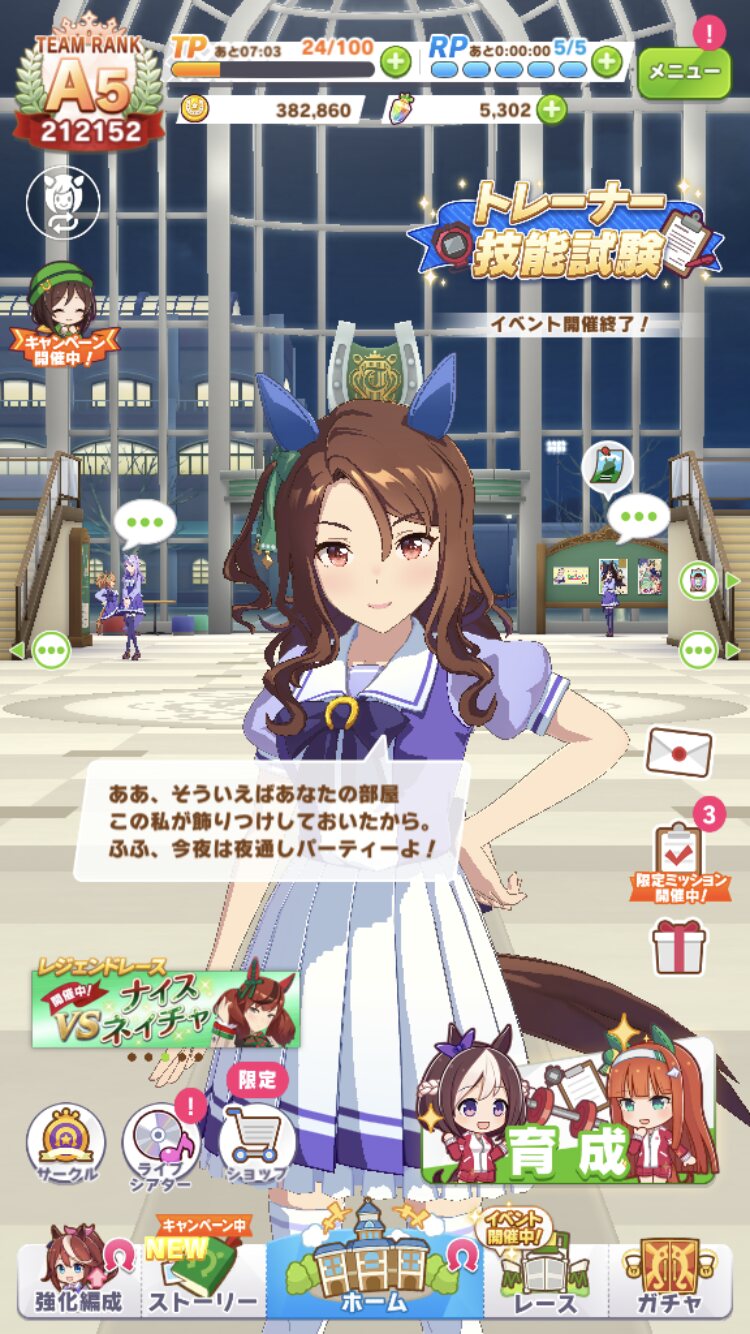
Task: Open the ライブシアター button
Action: pos(162,1144)
